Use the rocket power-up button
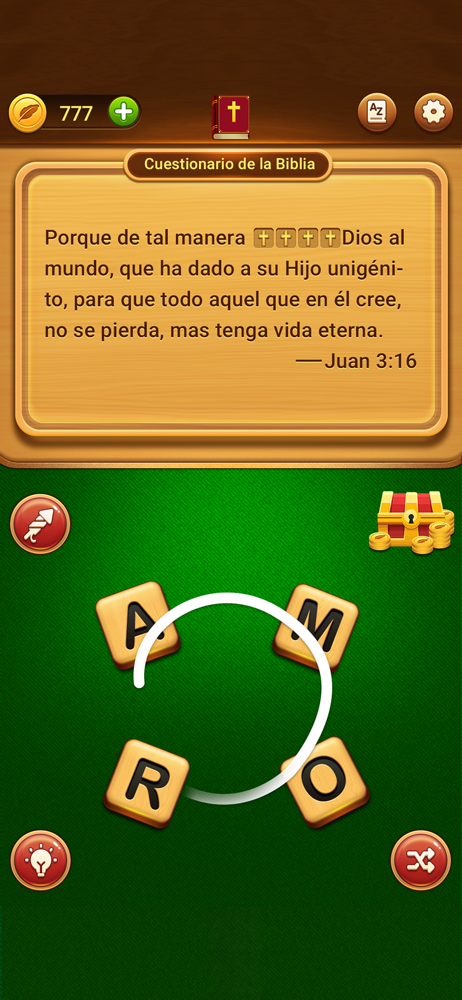Viewport: 462px width, 1000px height. [40, 524]
